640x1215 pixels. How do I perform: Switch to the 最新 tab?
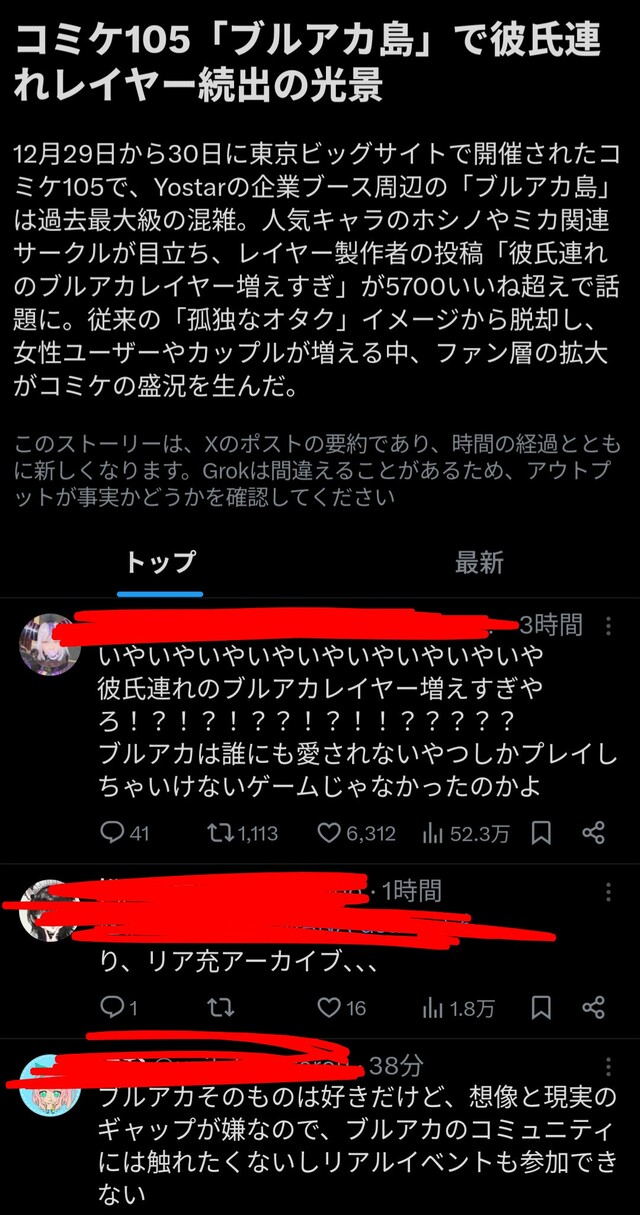tap(479, 562)
